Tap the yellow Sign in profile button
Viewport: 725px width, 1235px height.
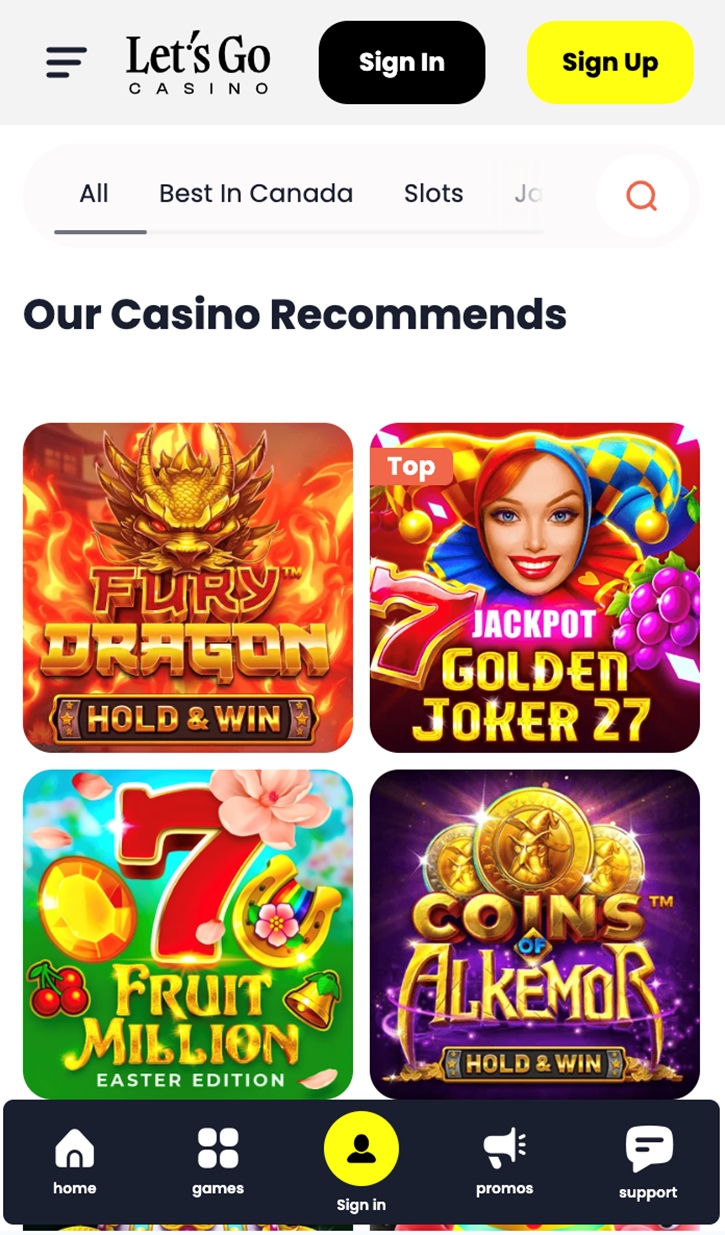(x=361, y=1150)
